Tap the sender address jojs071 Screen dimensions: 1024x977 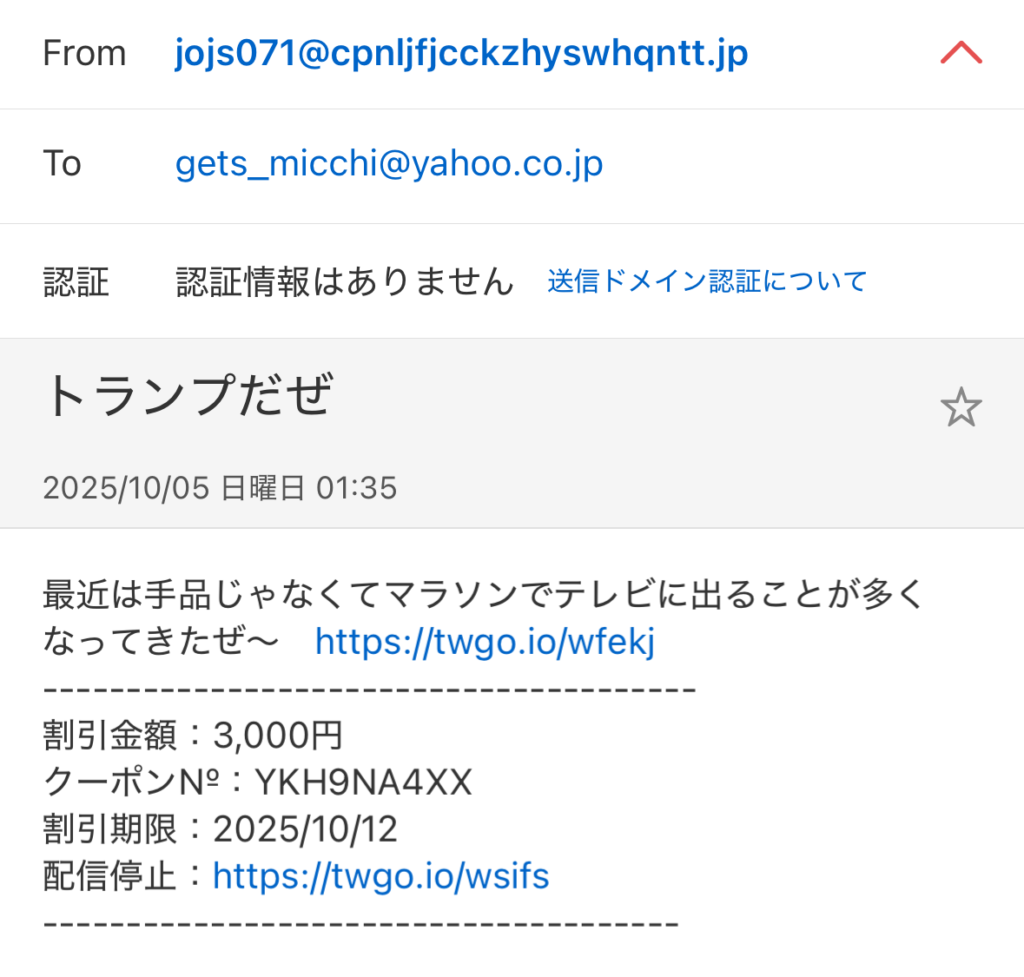click(x=461, y=52)
